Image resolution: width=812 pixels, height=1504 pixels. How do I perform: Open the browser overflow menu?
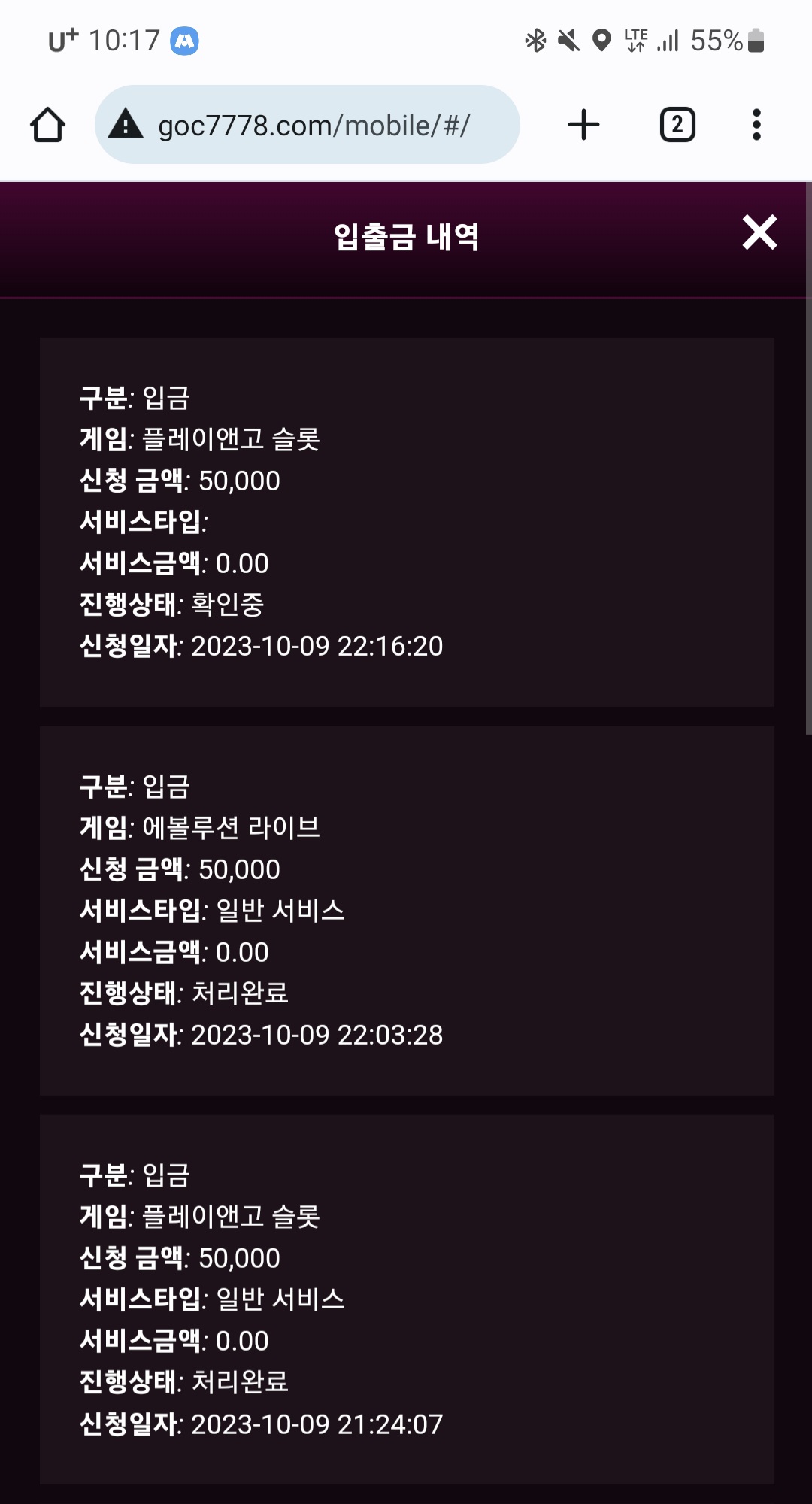click(x=756, y=125)
